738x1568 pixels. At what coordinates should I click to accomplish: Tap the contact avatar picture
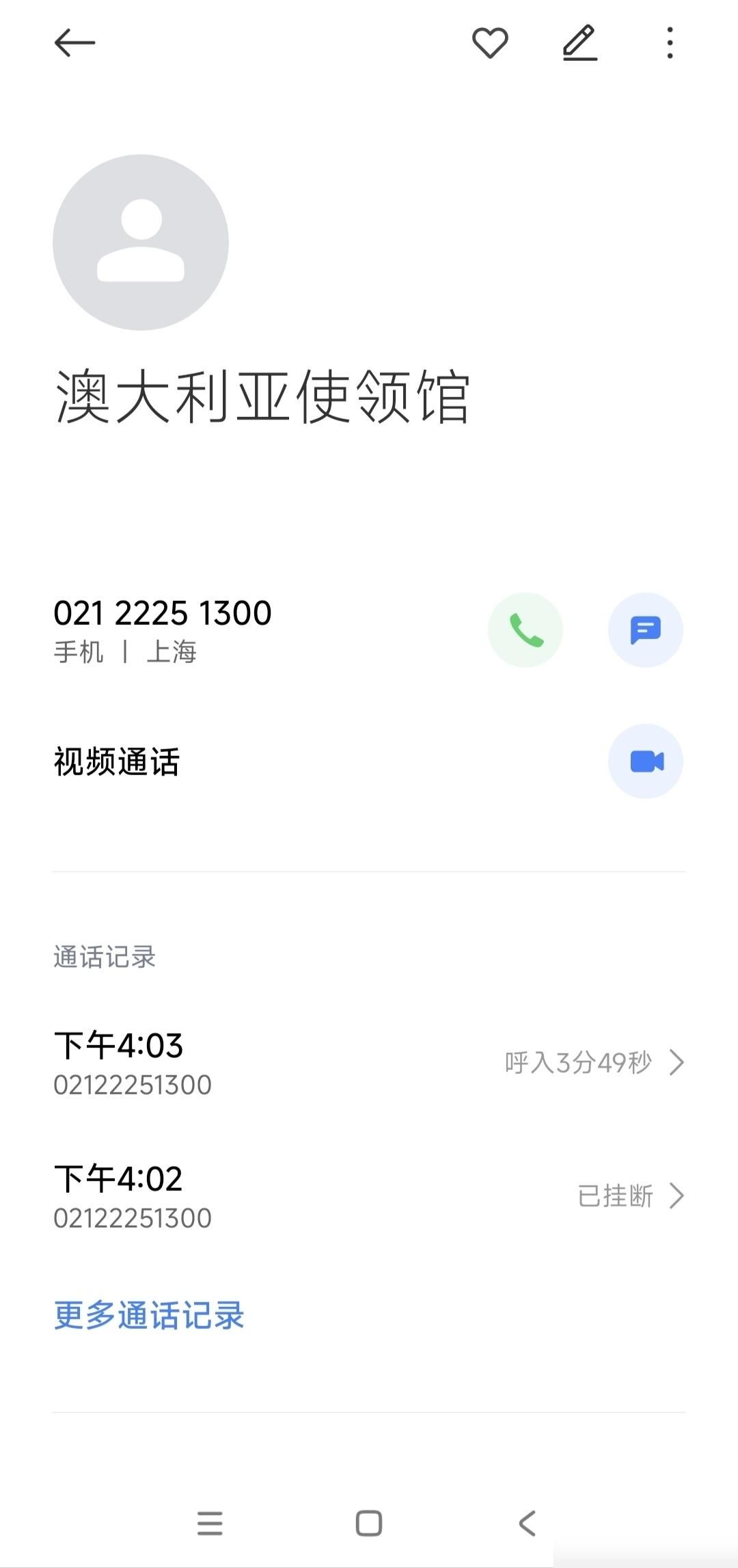(141, 243)
